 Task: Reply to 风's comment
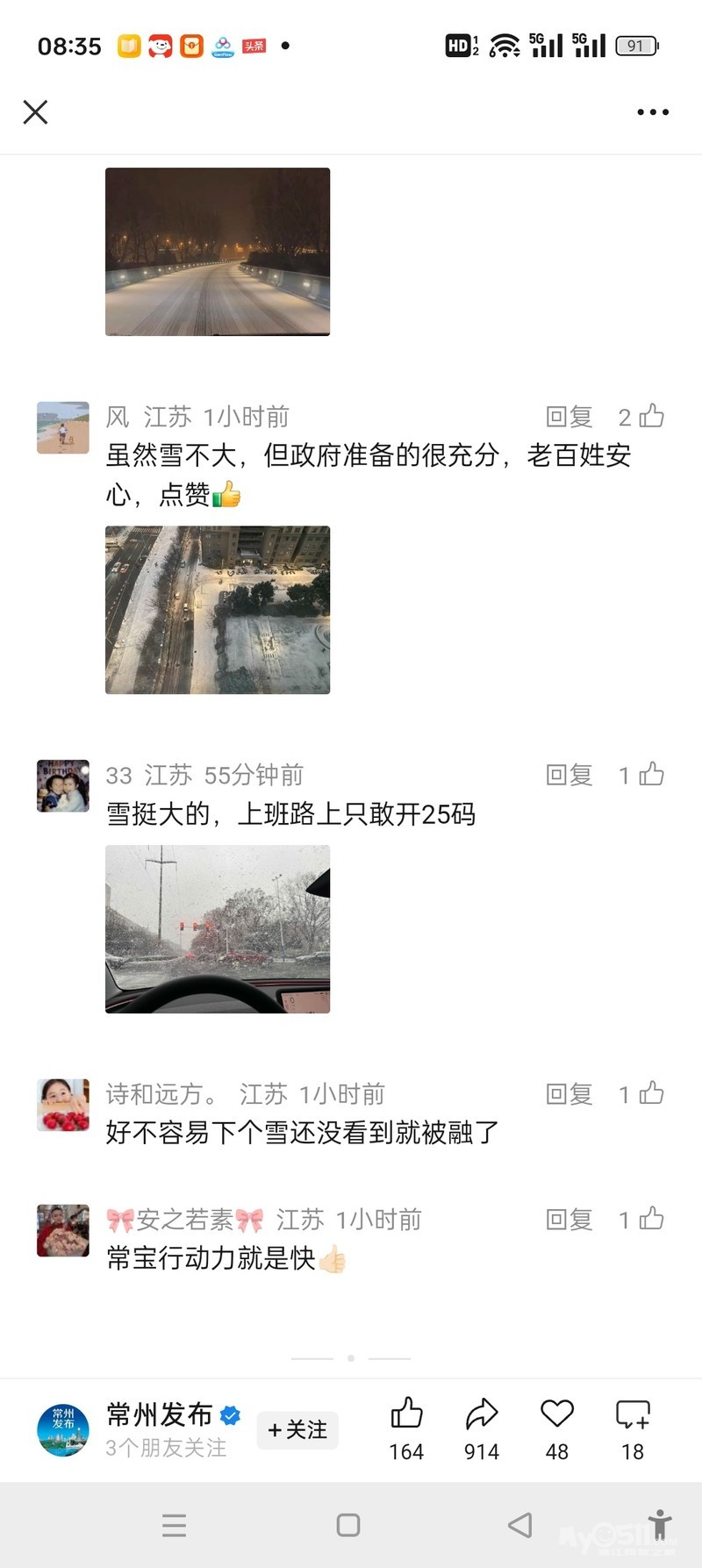(x=569, y=417)
